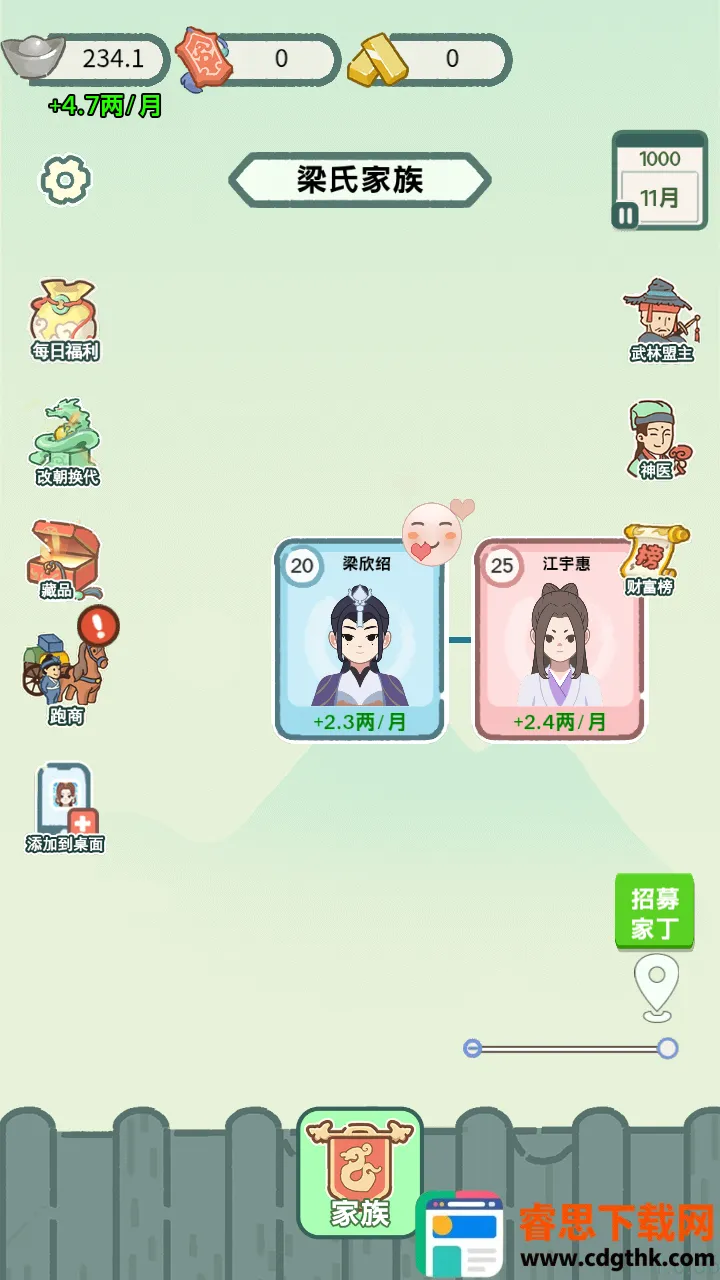Open 武林盟主 martial leader
720x1280 pixels.
point(661,319)
